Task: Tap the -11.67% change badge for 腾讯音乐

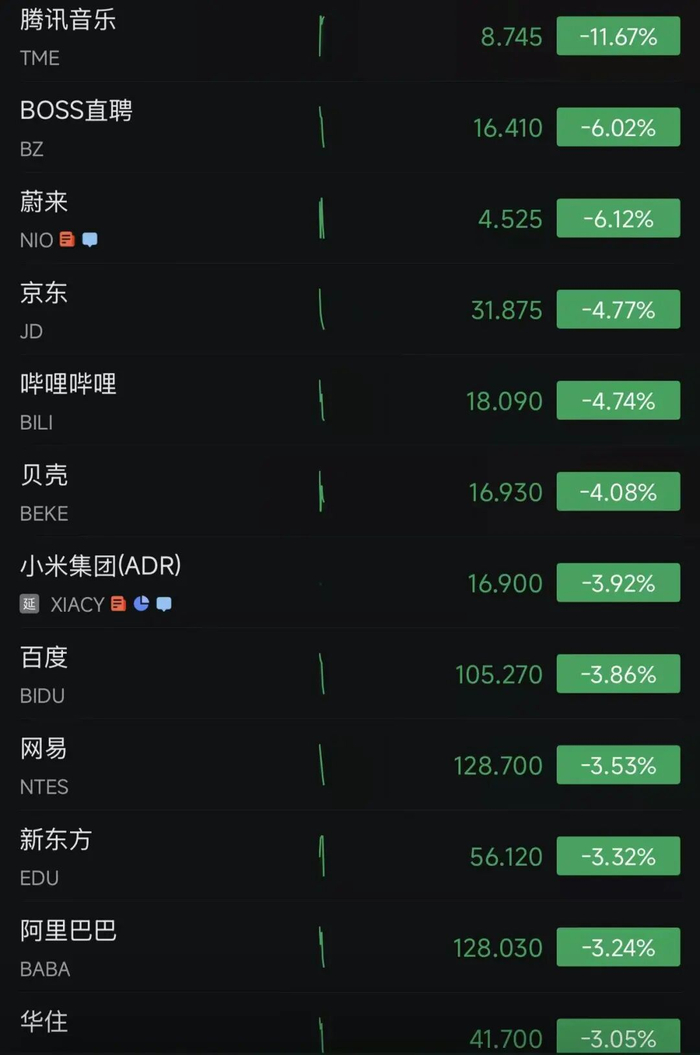Action: point(618,36)
